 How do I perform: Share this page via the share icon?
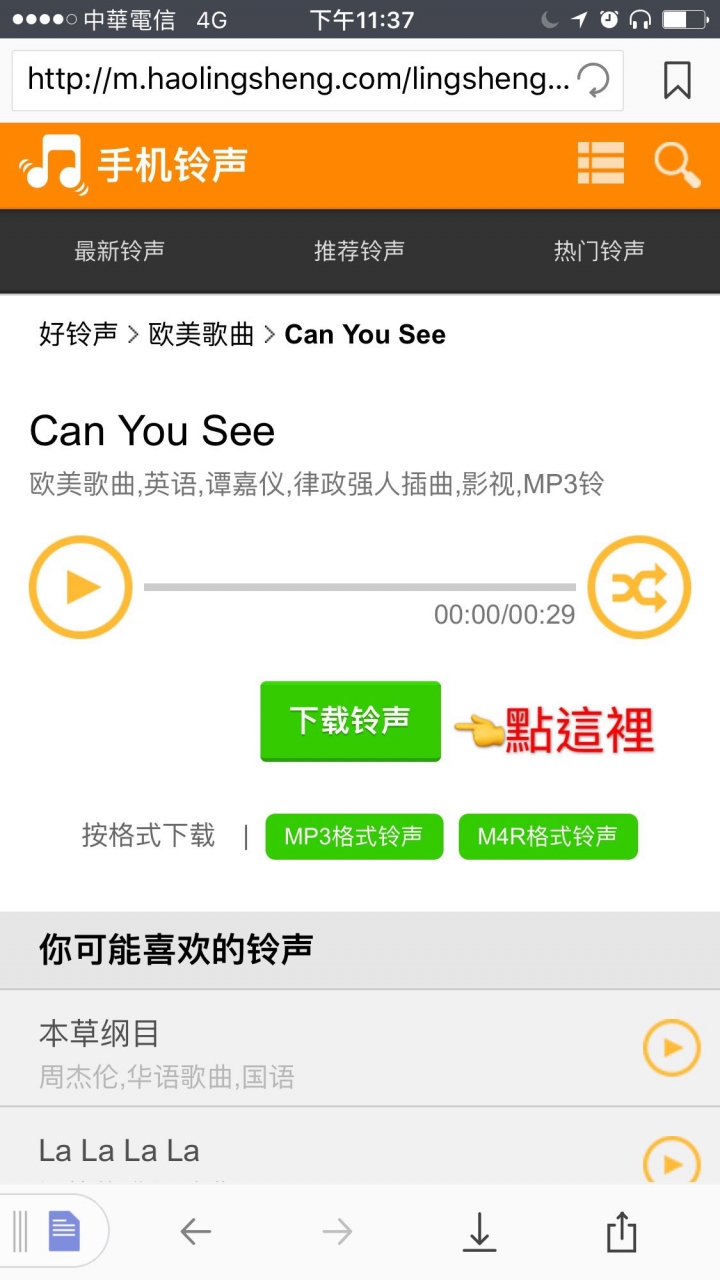(621, 1232)
